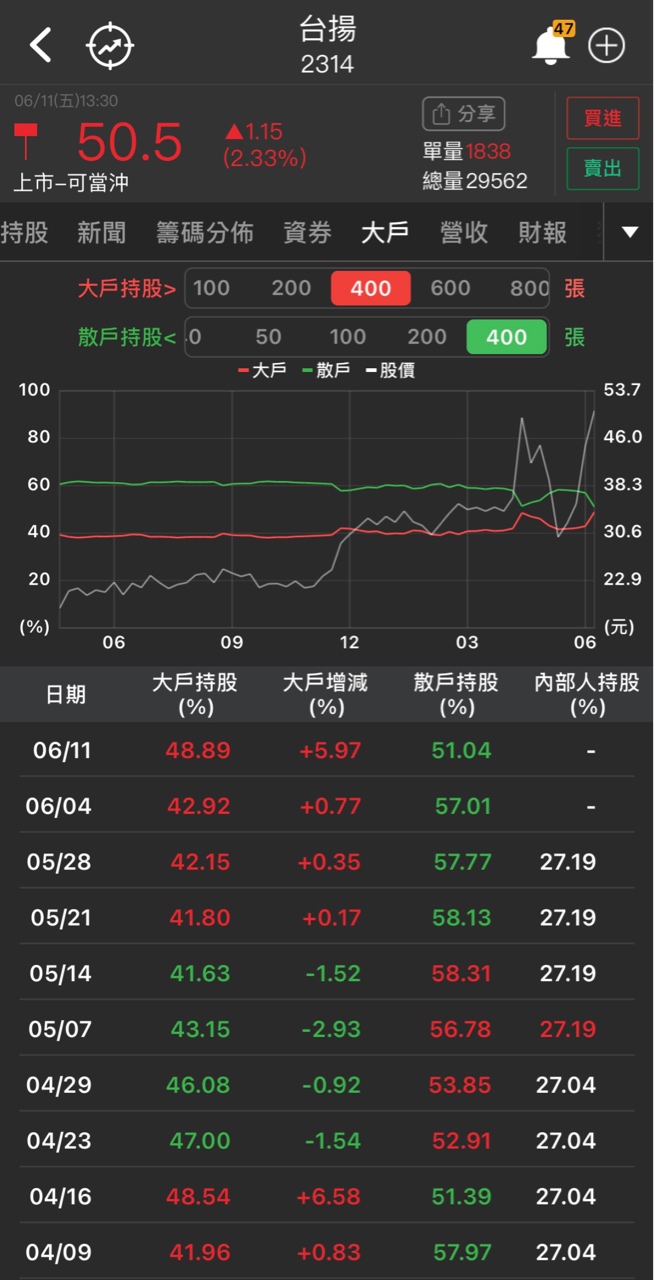Open the notifications bell
The height and width of the screenshot is (1280, 654).
550,46
